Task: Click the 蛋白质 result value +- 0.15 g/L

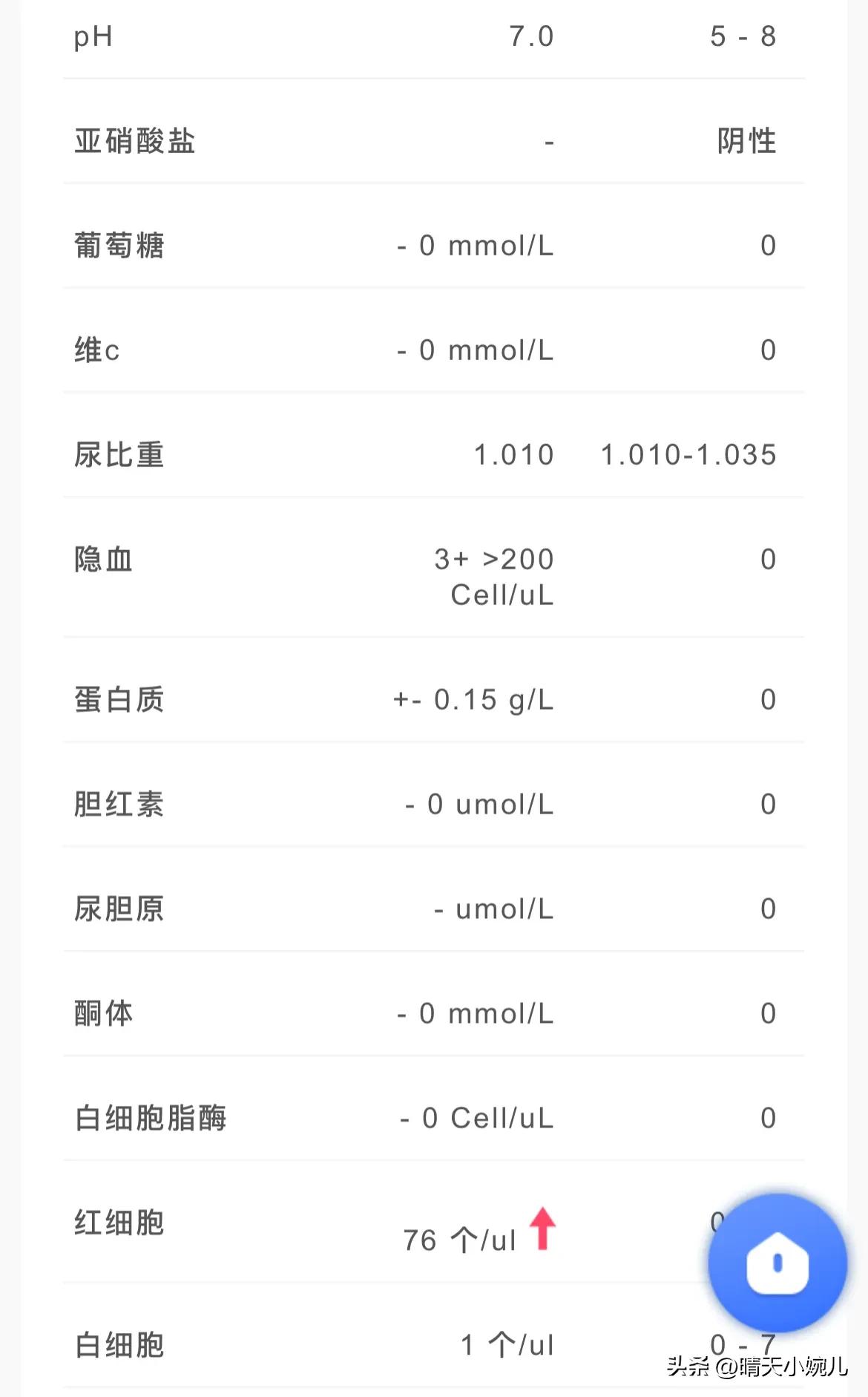Action: pyautogui.click(x=472, y=698)
